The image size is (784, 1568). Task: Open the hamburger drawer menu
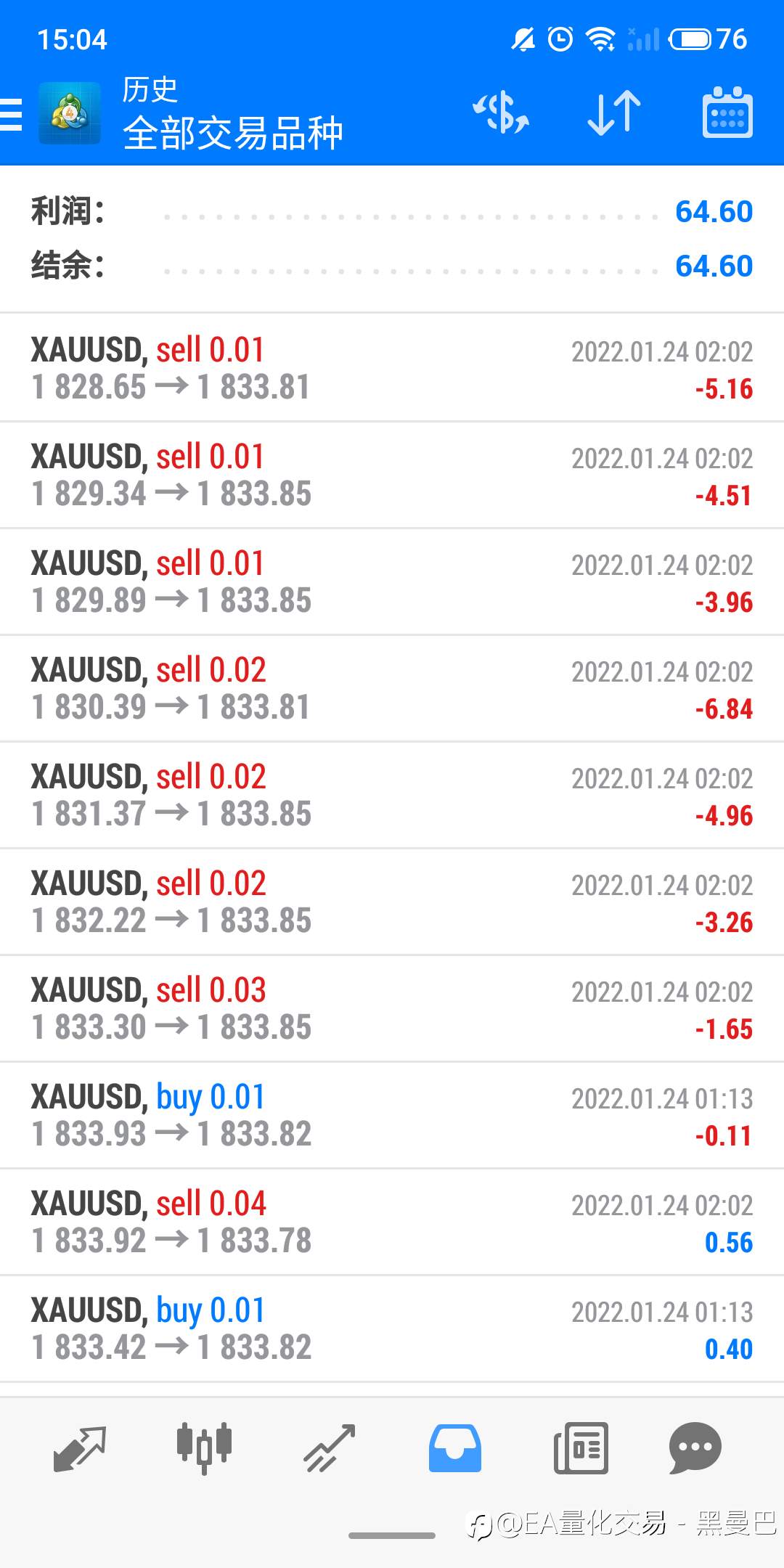pyautogui.click(x=11, y=114)
